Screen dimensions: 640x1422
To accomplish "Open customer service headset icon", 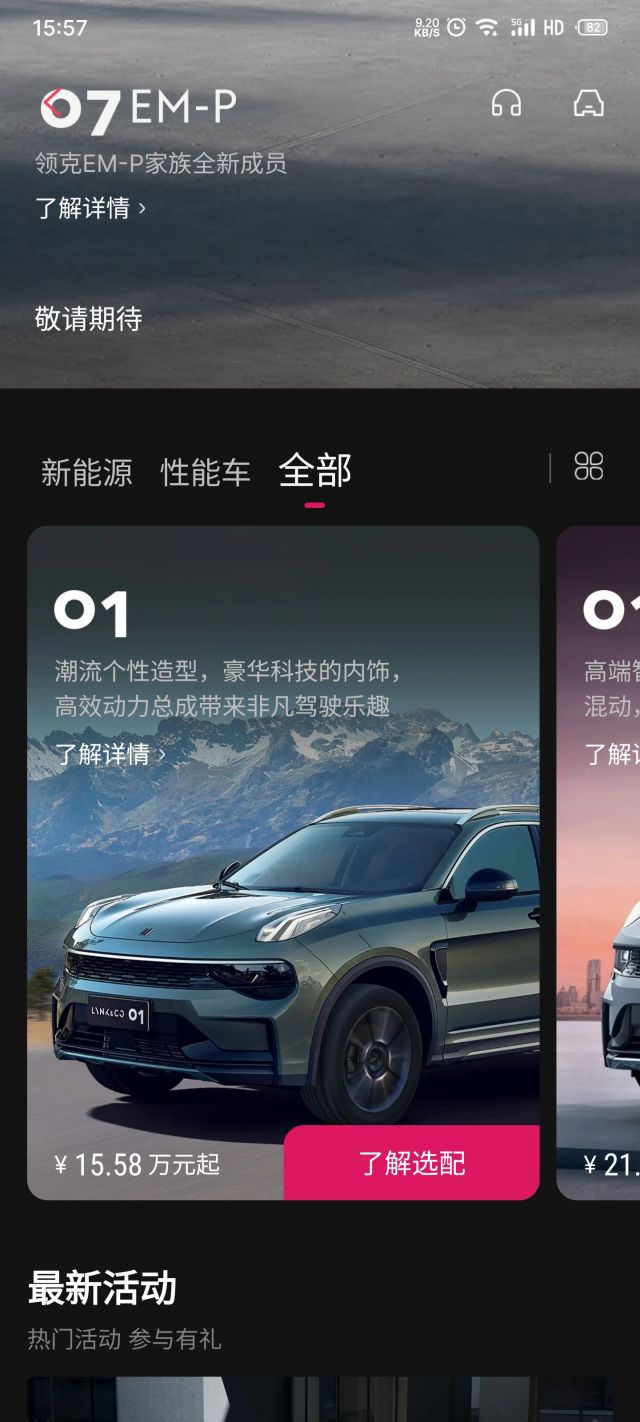I will point(506,104).
